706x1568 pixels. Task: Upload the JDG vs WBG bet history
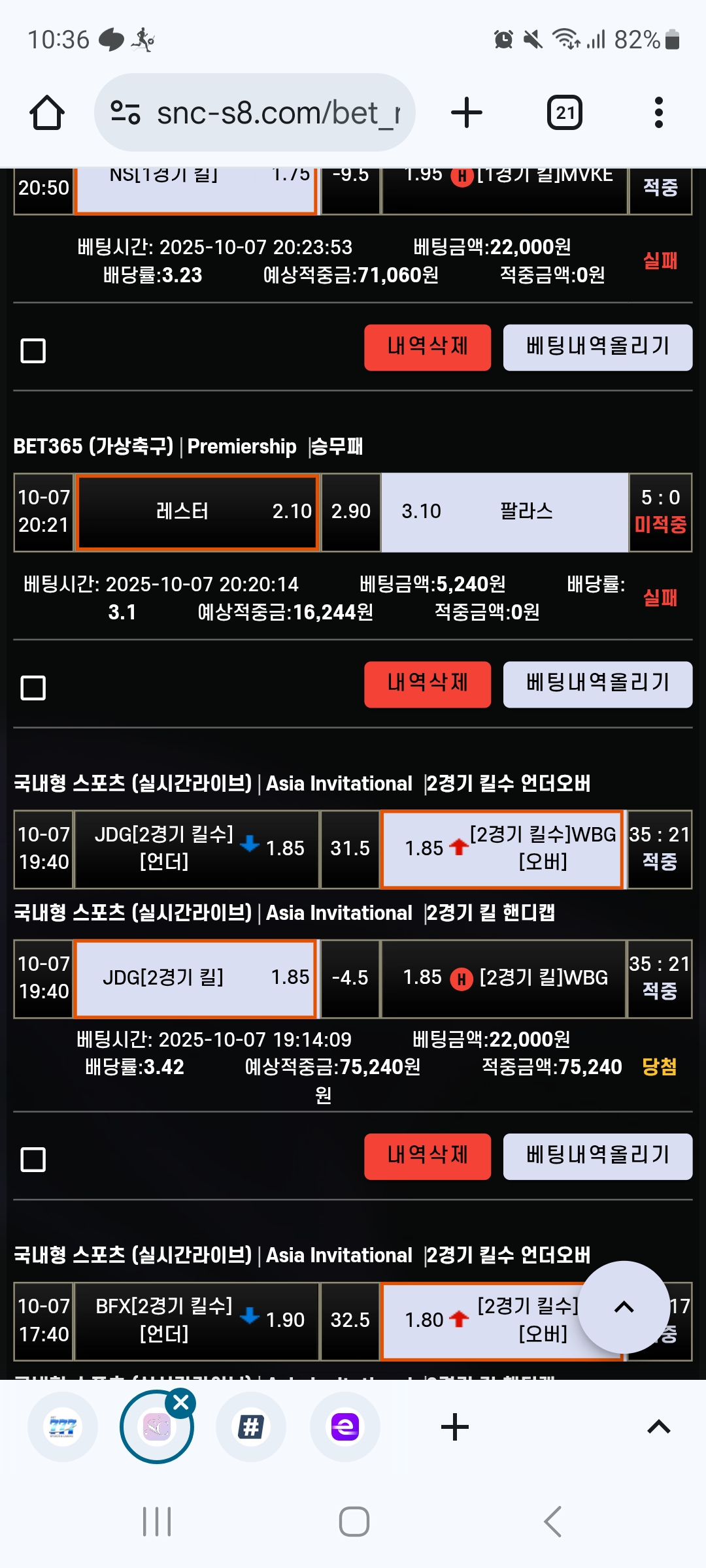597,1156
